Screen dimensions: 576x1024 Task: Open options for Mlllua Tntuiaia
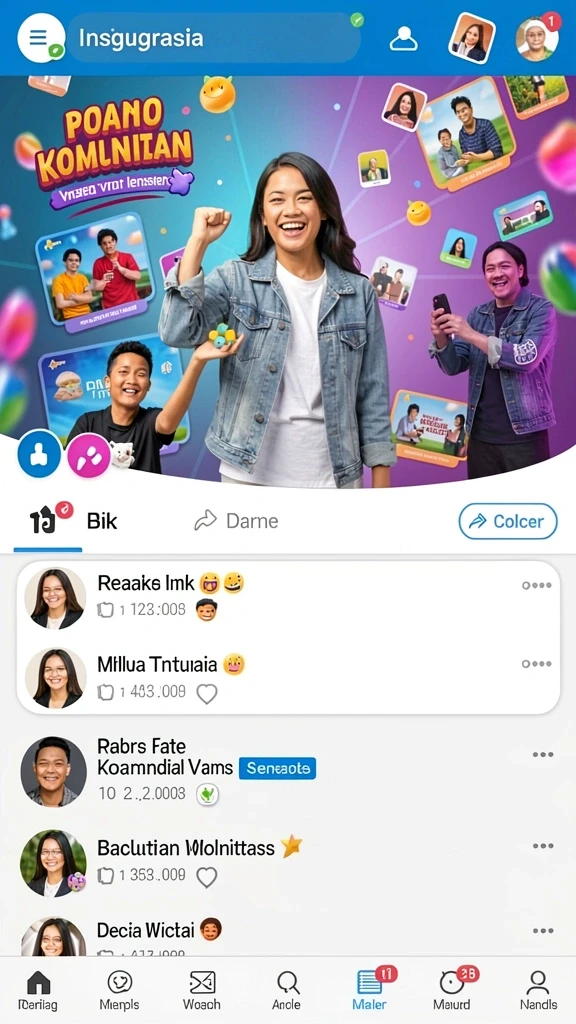[x=536, y=664]
